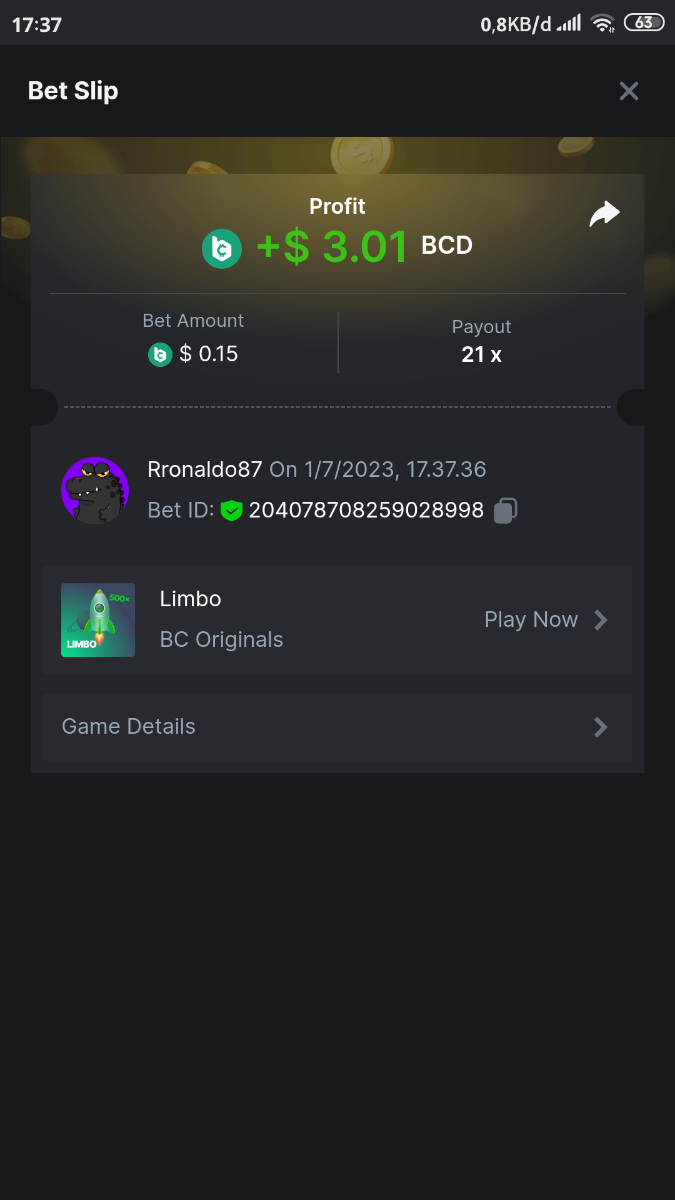
Task: Close the Bet Slip screen
Action: click(x=628, y=91)
